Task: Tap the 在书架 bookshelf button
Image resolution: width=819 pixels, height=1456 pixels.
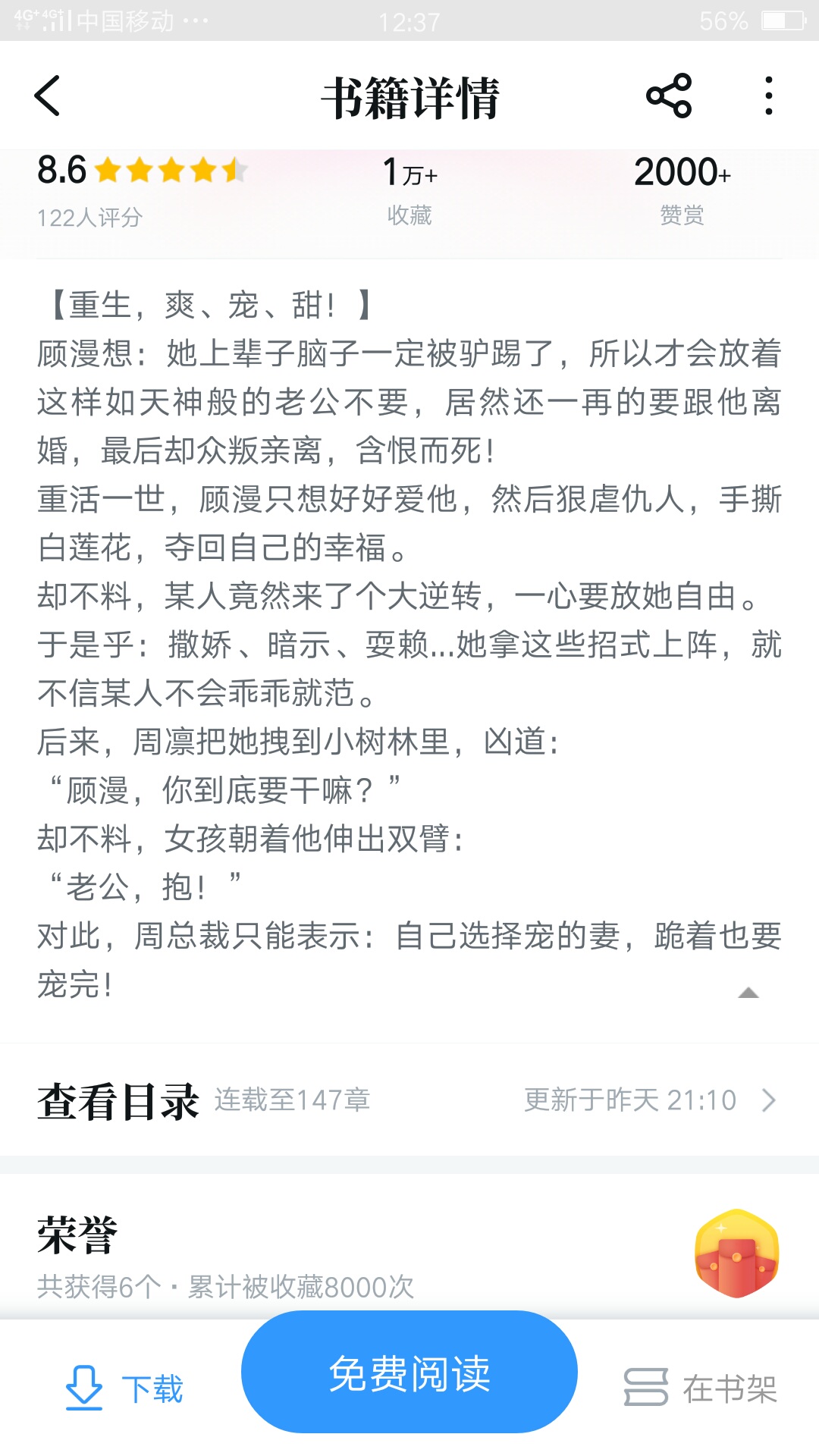Action: click(x=700, y=1388)
